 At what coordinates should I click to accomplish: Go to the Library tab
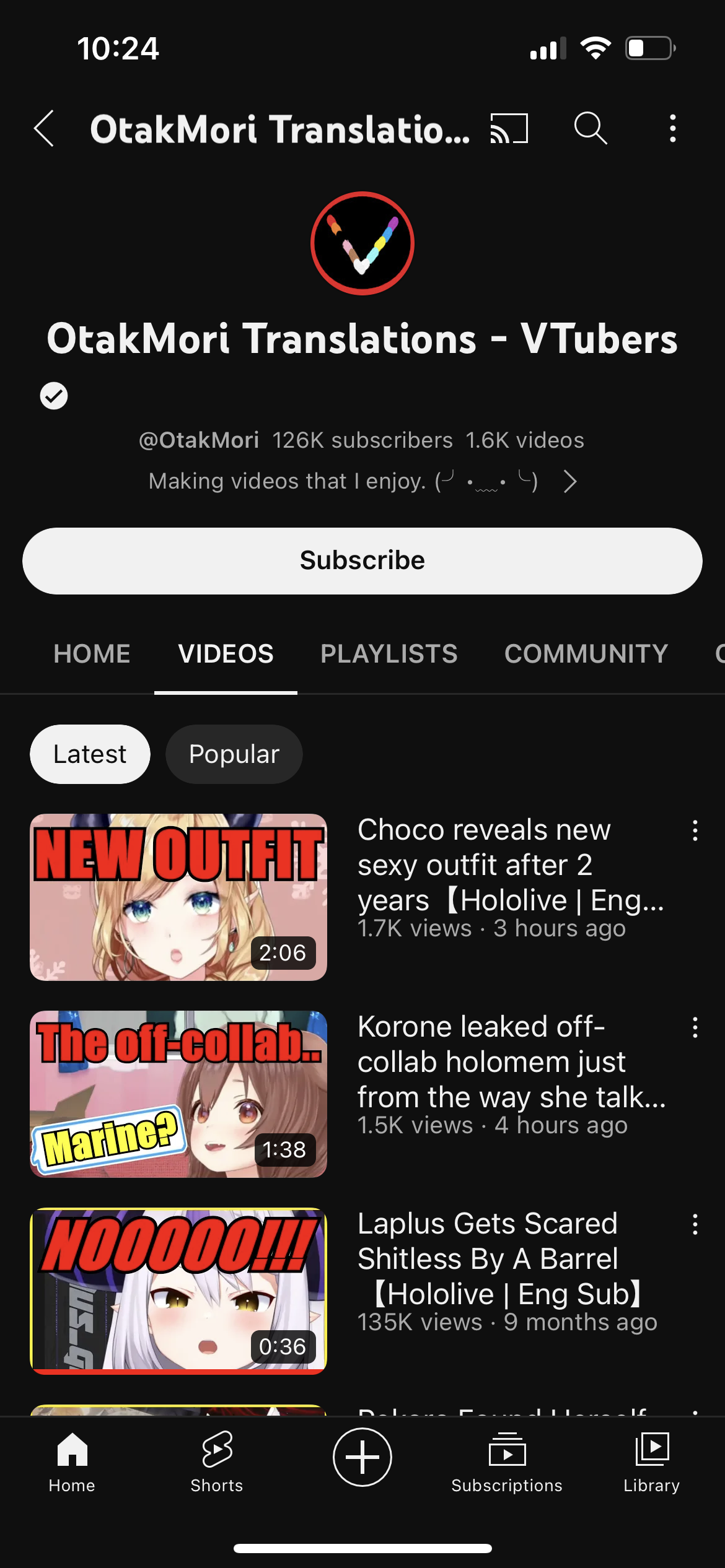pos(652,1461)
